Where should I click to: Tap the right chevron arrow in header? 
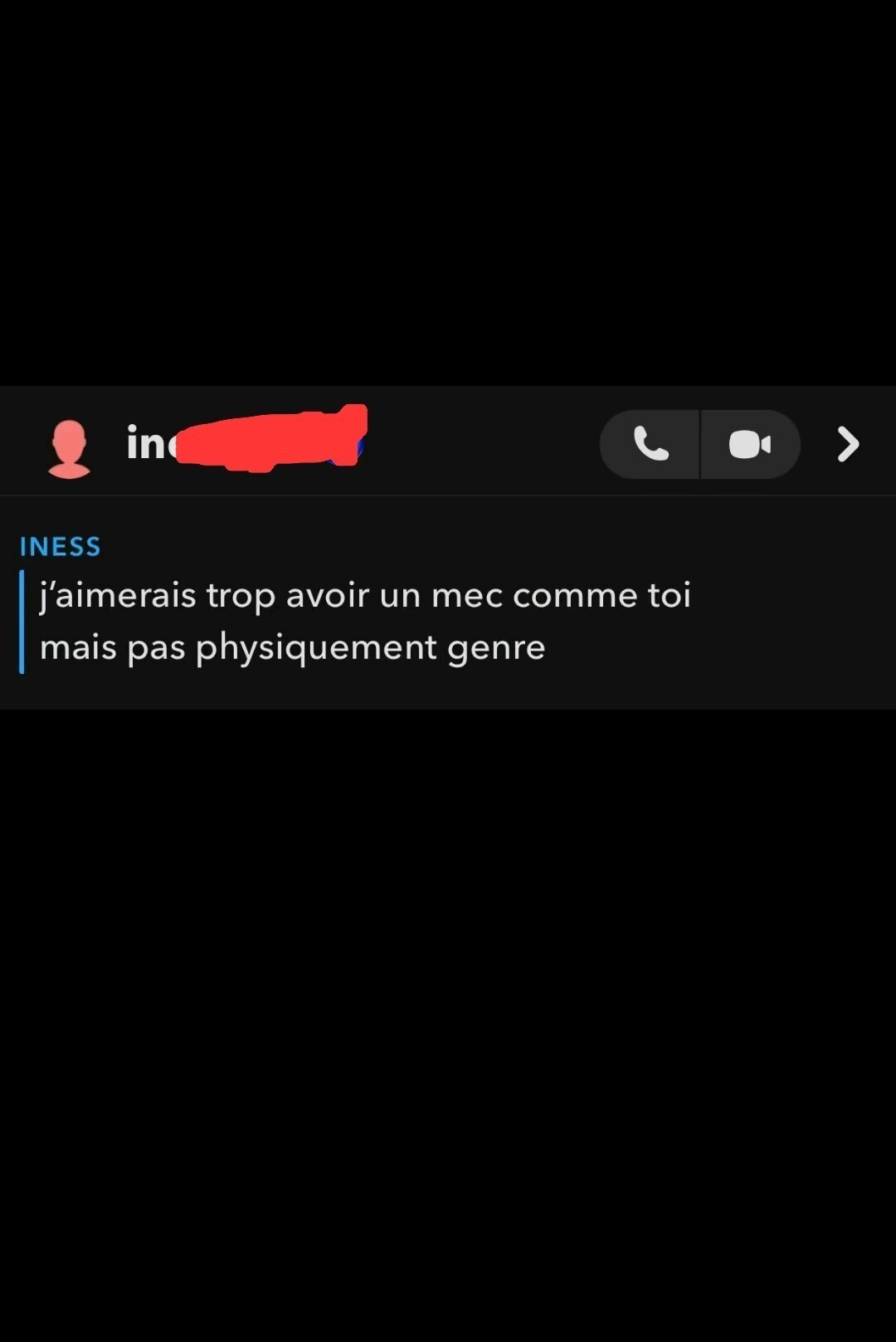tap(847, 444)
